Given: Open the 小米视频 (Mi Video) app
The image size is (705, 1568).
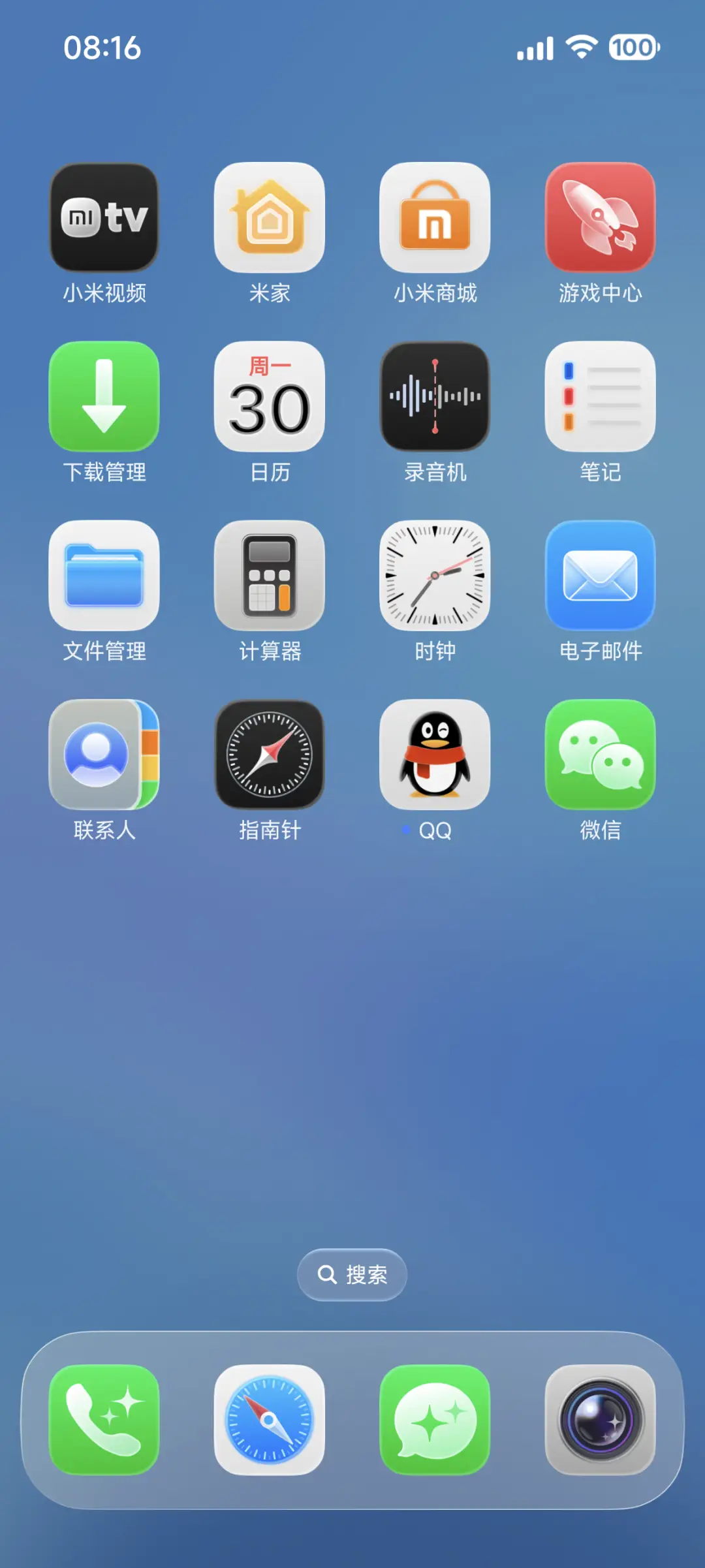Looking at the screenshot, I should point(104,217).
